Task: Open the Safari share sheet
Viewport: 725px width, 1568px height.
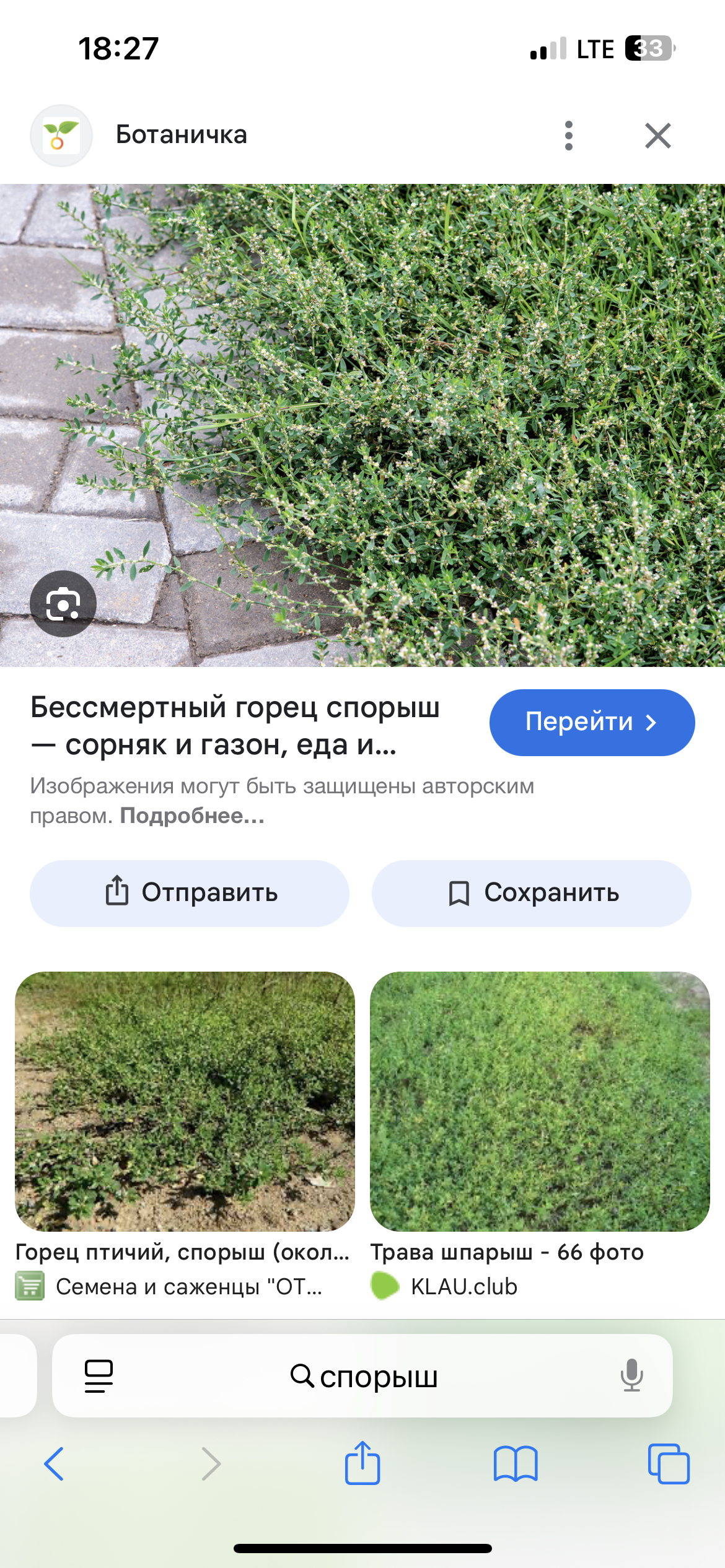Action: [x=362, y=1464]
